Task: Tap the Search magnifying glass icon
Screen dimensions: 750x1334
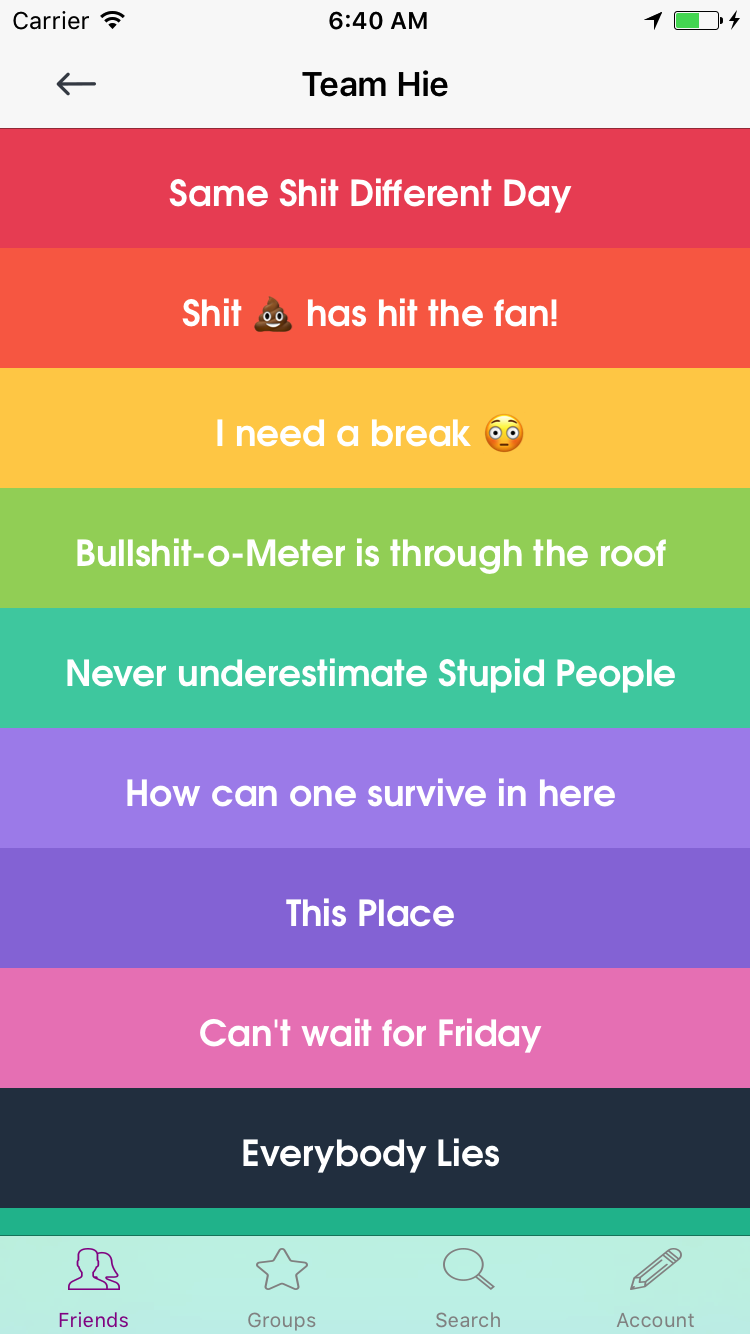Action: pos(468,1268)
